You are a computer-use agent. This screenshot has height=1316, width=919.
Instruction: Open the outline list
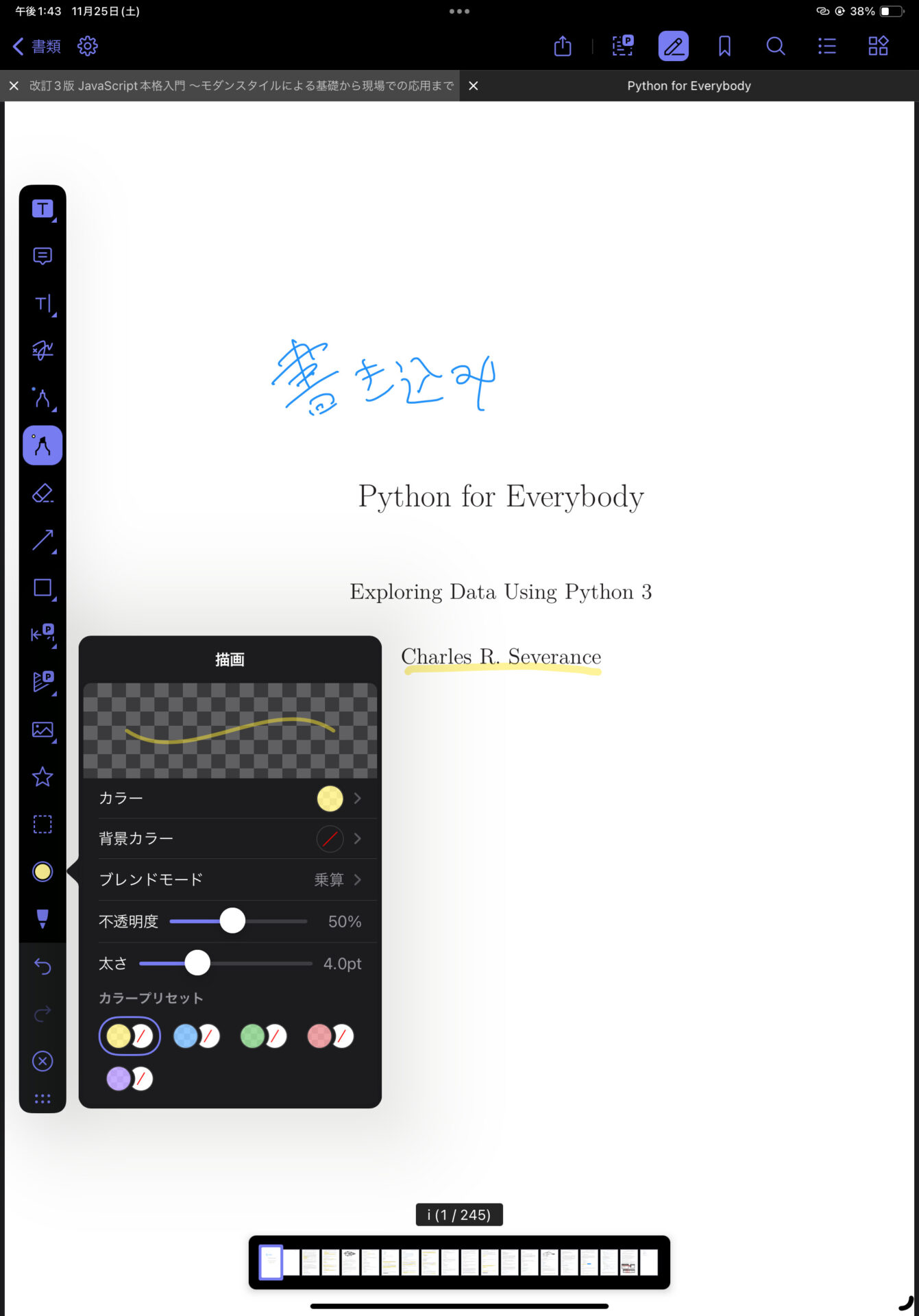point(826,46)
